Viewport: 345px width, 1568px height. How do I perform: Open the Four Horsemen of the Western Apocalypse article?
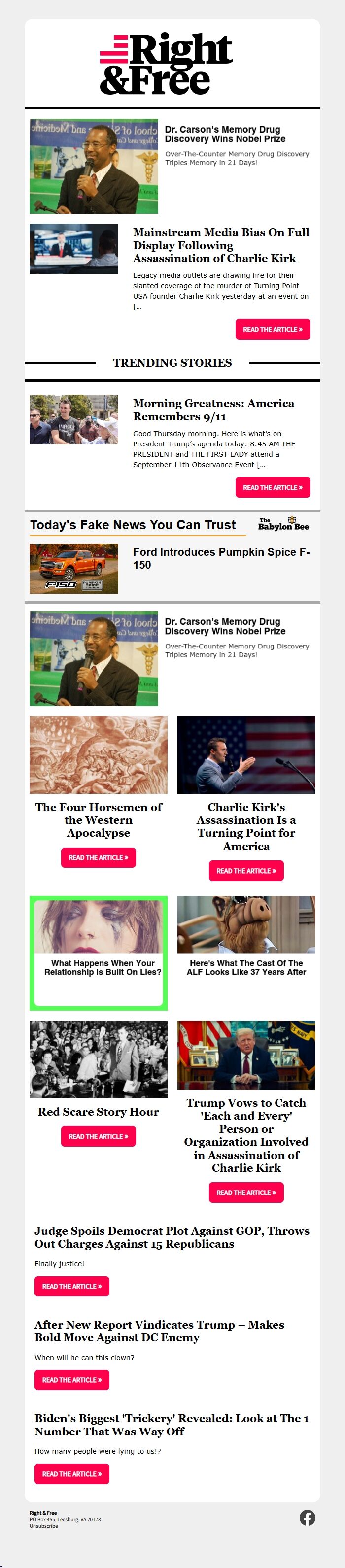99,857
